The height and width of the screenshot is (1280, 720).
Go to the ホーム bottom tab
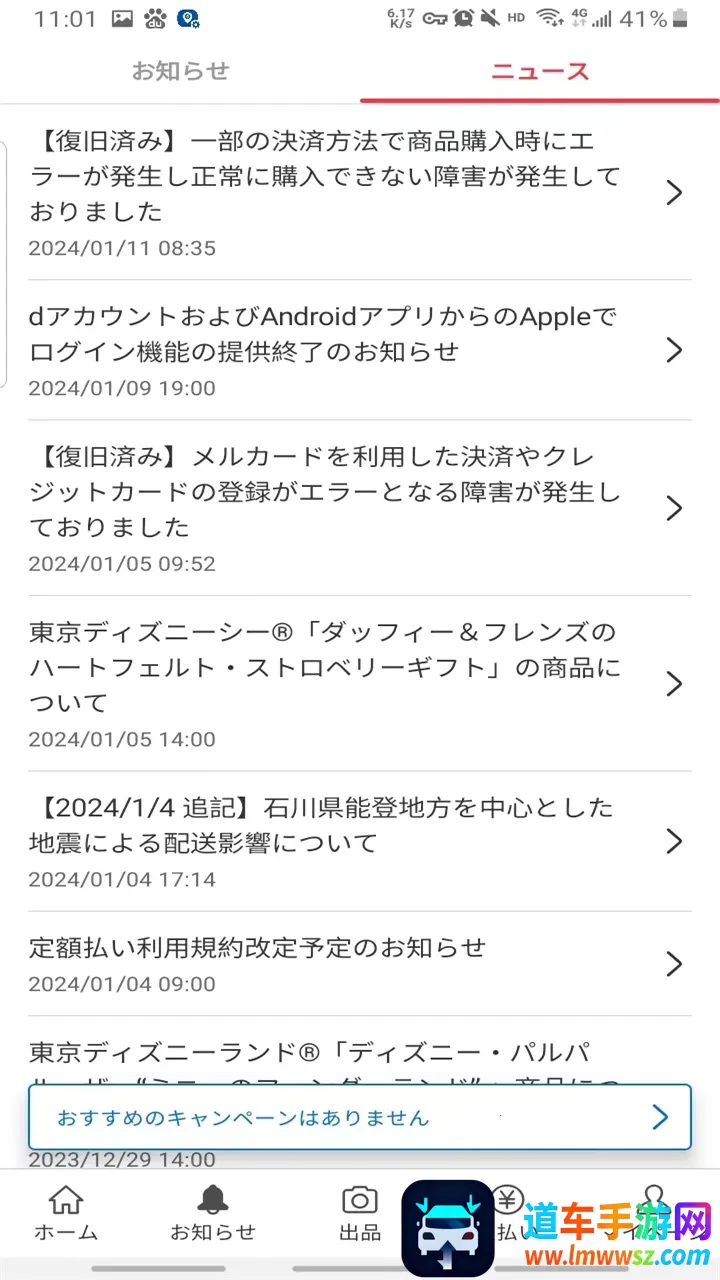point(66,1213)
